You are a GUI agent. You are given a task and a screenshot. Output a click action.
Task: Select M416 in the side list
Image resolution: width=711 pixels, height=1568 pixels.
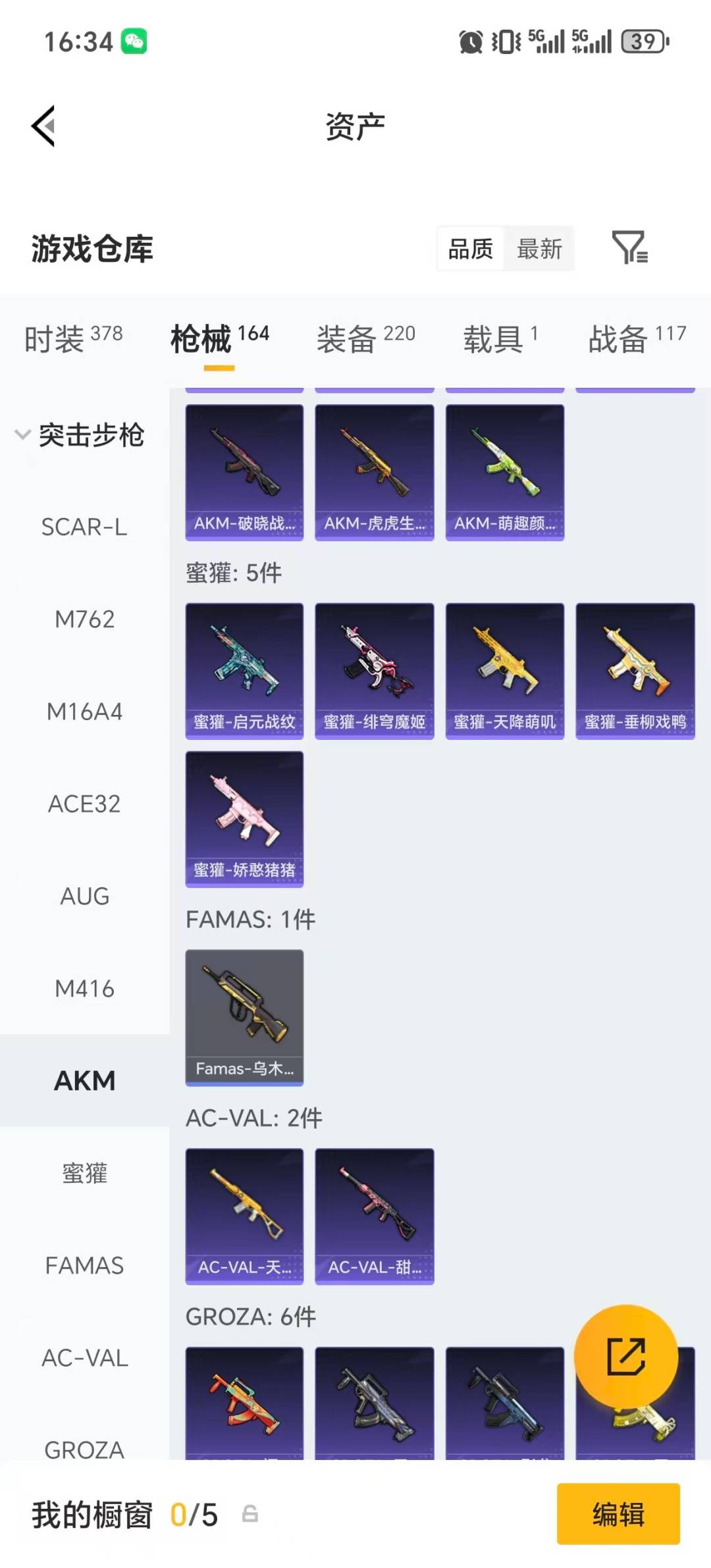pyautogui.click(x=84, y=989)
